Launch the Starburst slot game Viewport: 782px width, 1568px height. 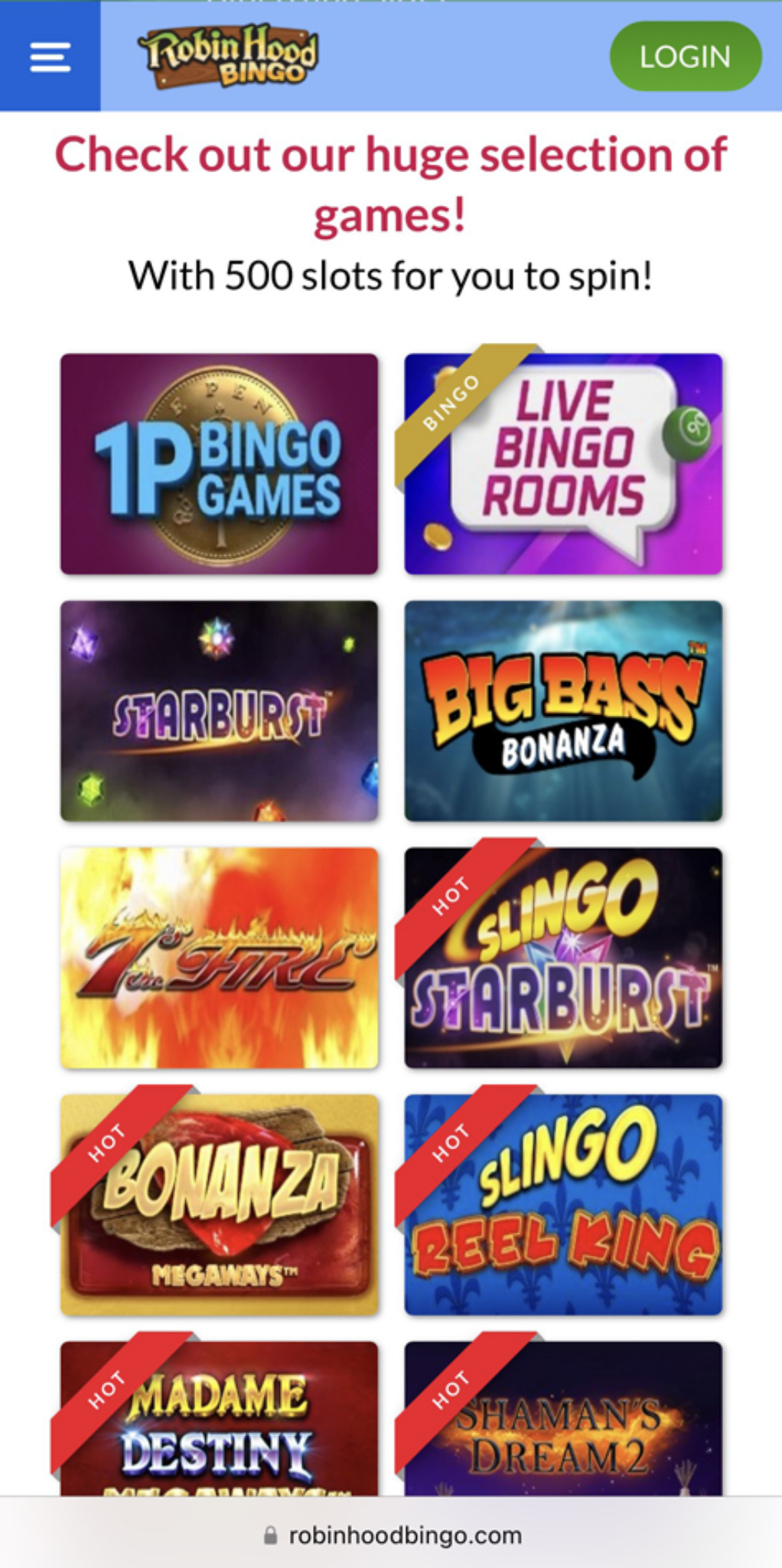(217, 710)
